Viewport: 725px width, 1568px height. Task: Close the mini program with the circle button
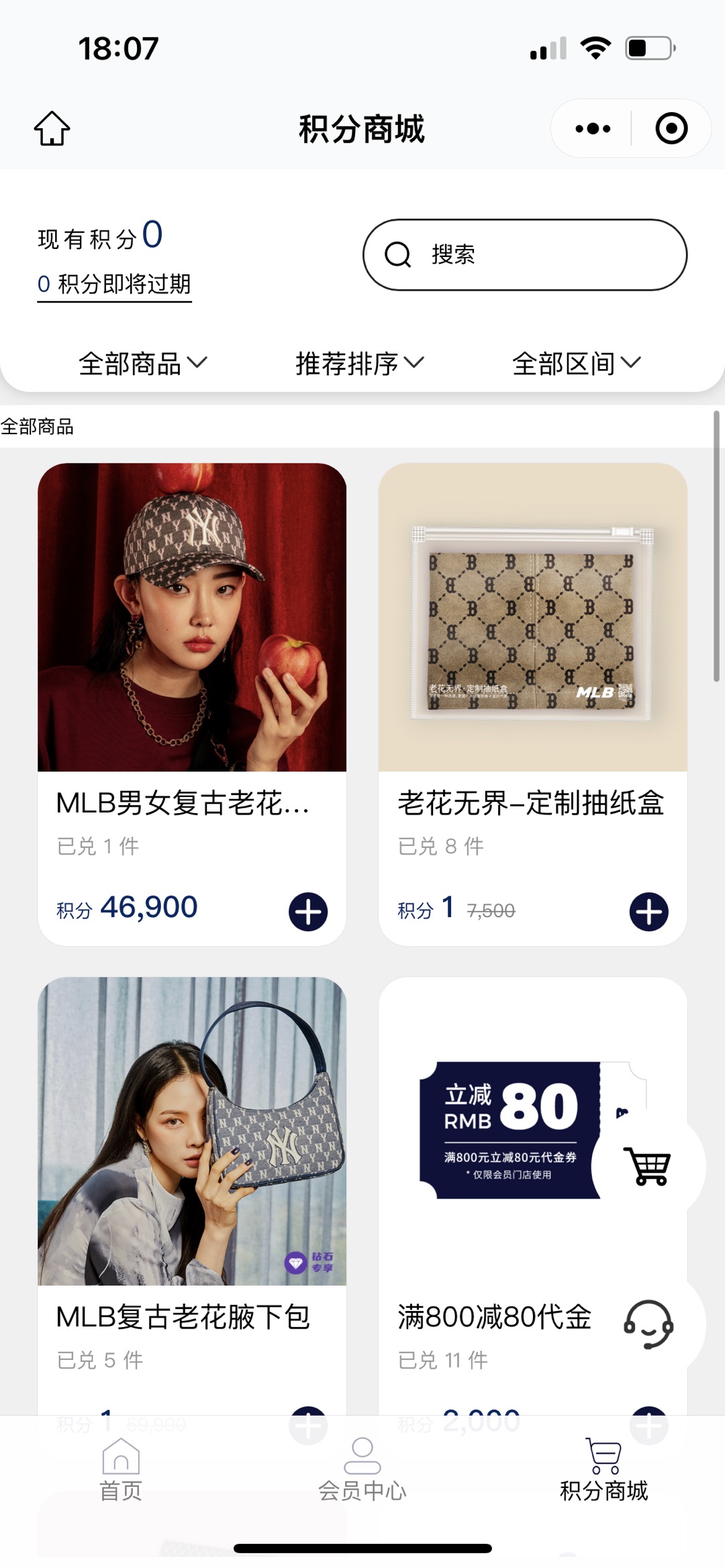[671, 128]
